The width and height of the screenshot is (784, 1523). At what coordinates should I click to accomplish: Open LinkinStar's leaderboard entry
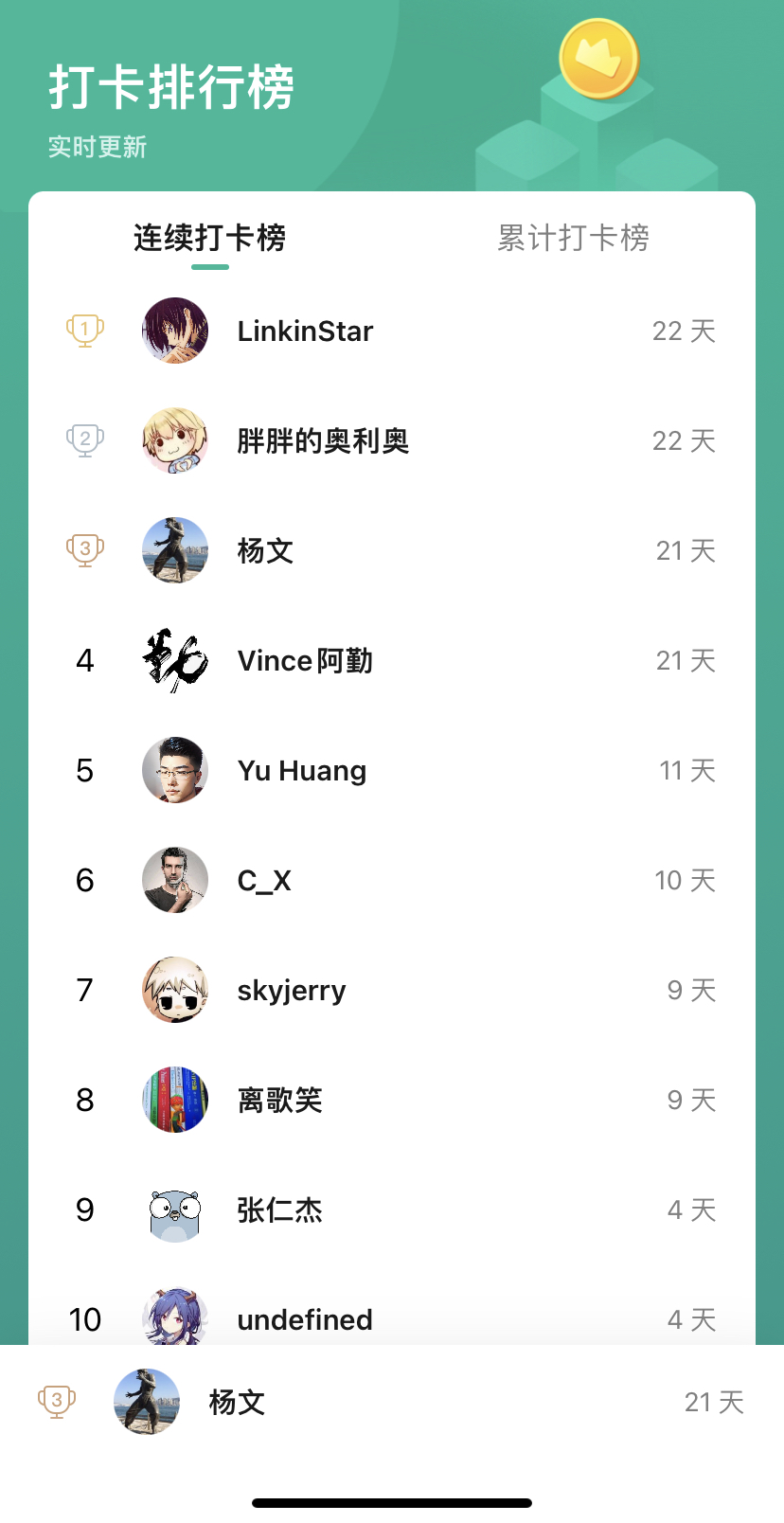click(x=392, y=331)
